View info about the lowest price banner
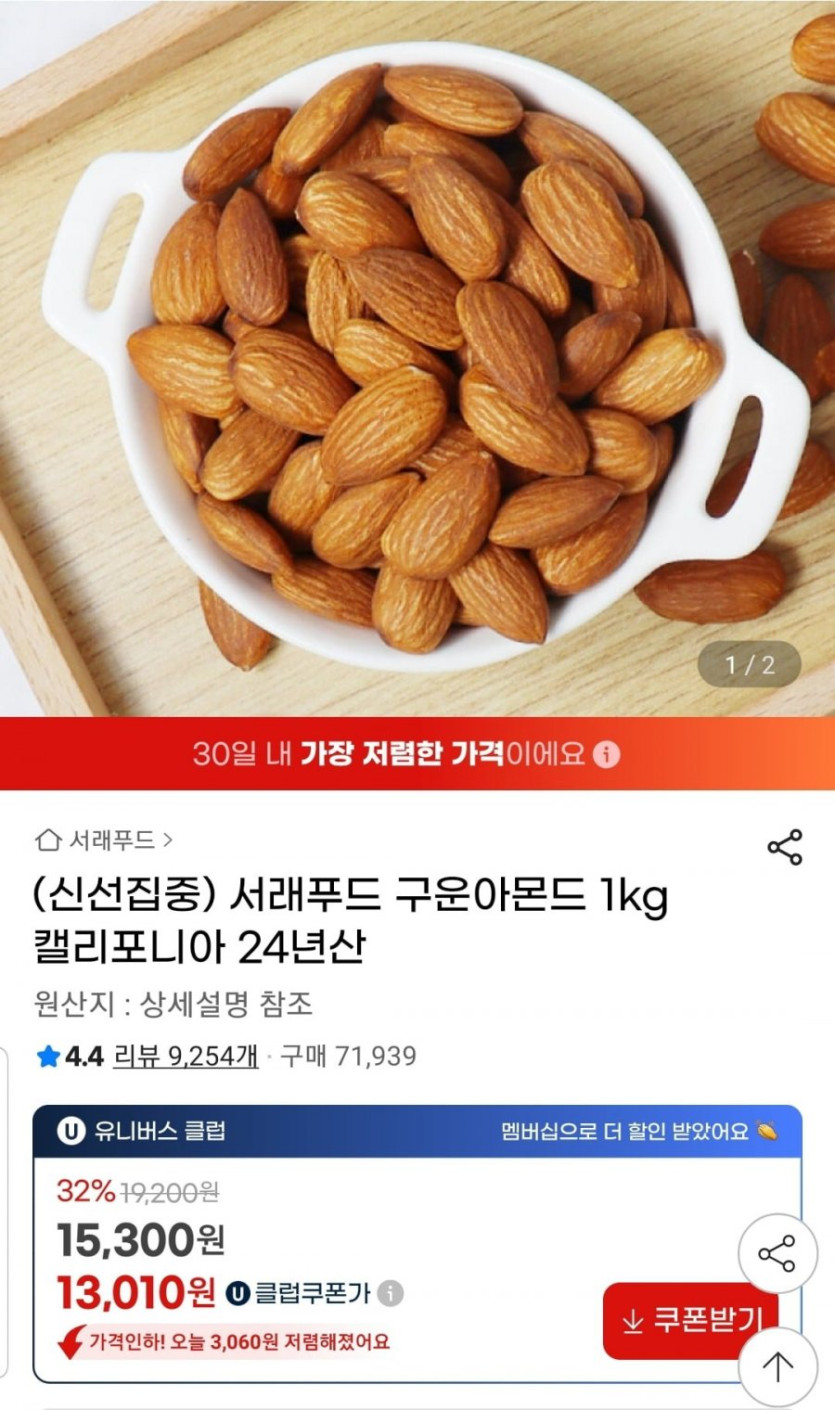Image resolution: width=835 pixels, height=1410 pixels. tap(606, 754)
